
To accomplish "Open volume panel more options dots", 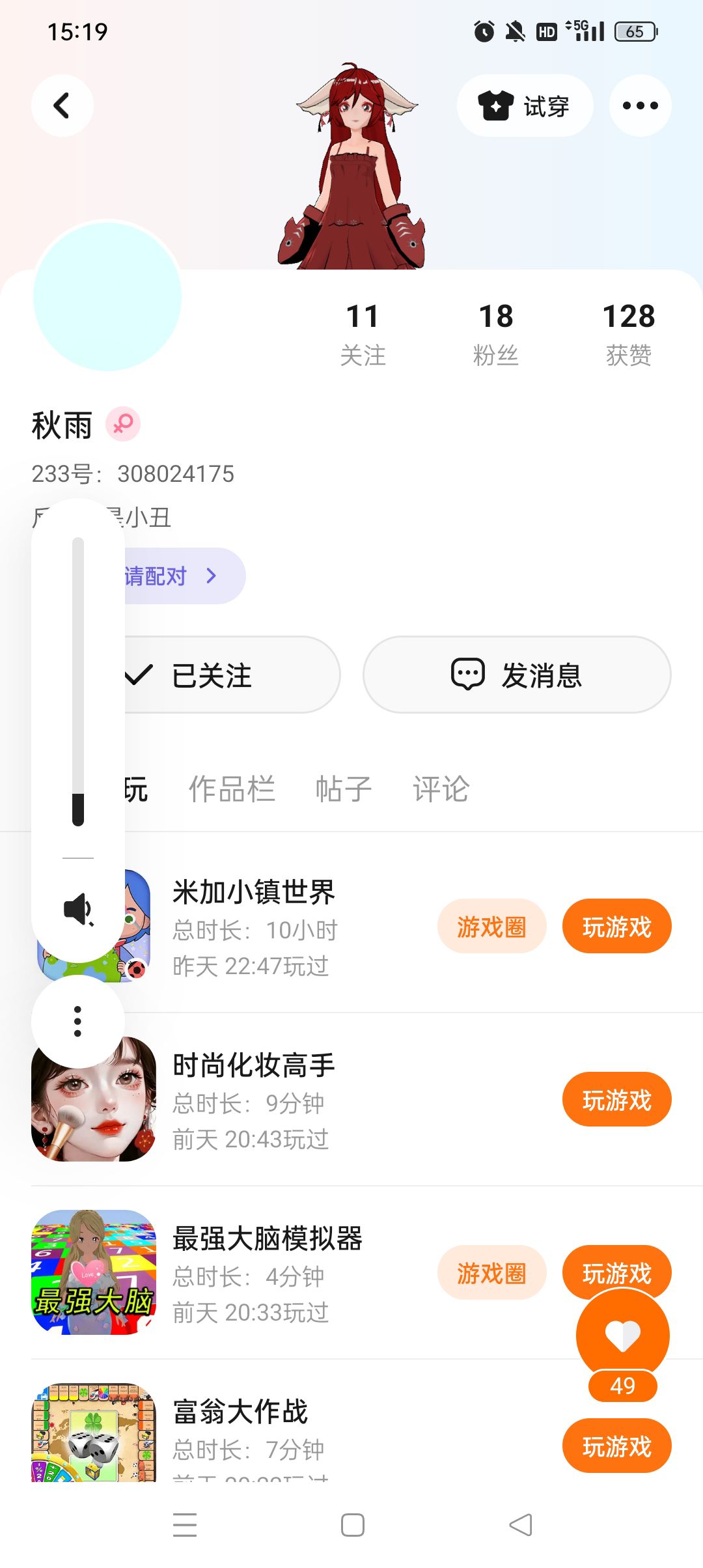I will pyautogui.click(x=78, y=1021).
